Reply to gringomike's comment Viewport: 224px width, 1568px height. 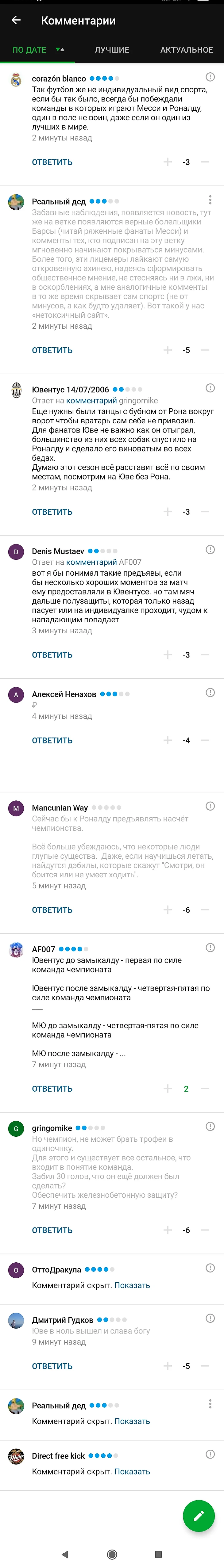52,1230
